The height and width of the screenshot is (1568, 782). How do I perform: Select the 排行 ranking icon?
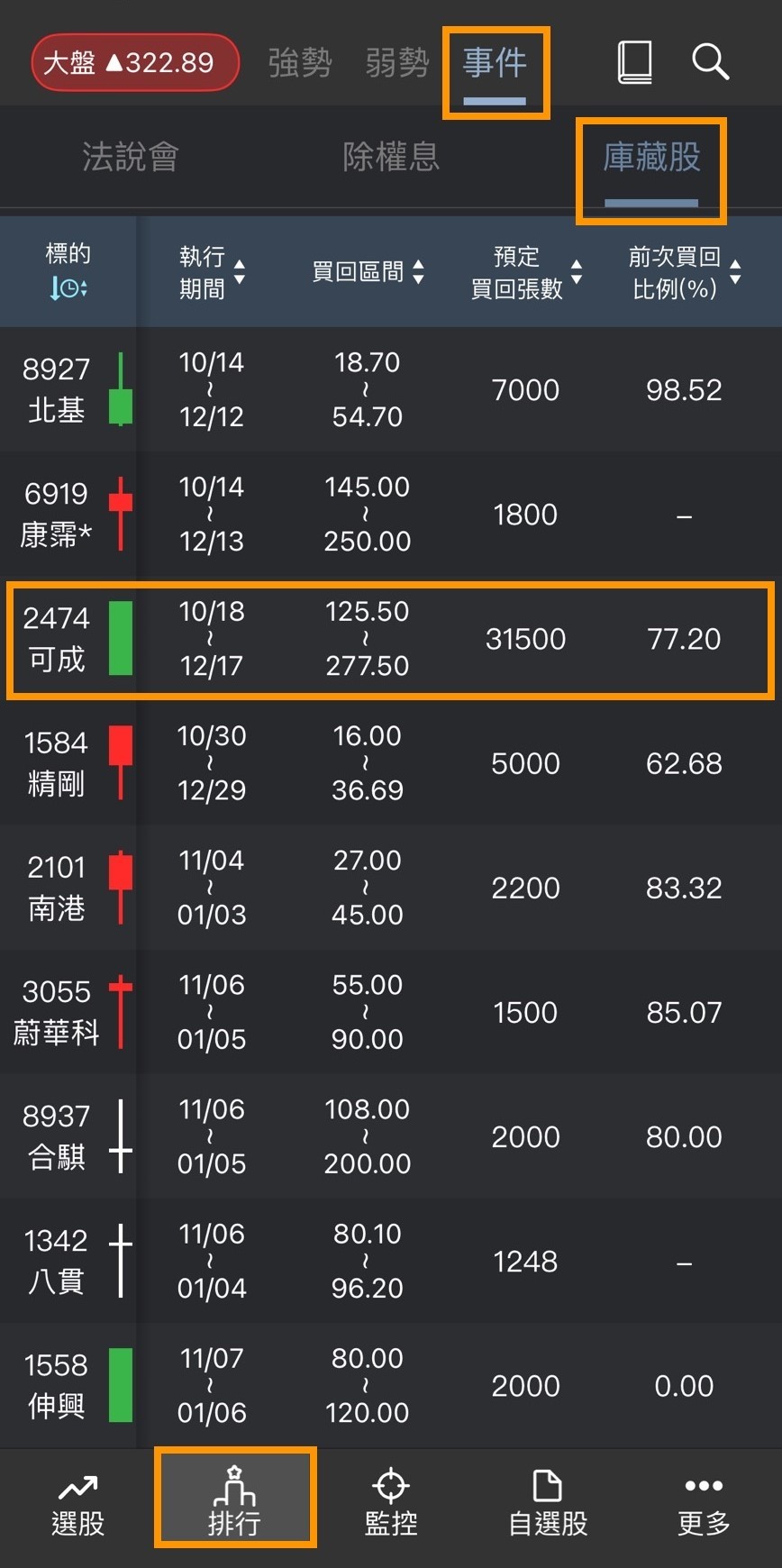click(x=234, y=1496)
